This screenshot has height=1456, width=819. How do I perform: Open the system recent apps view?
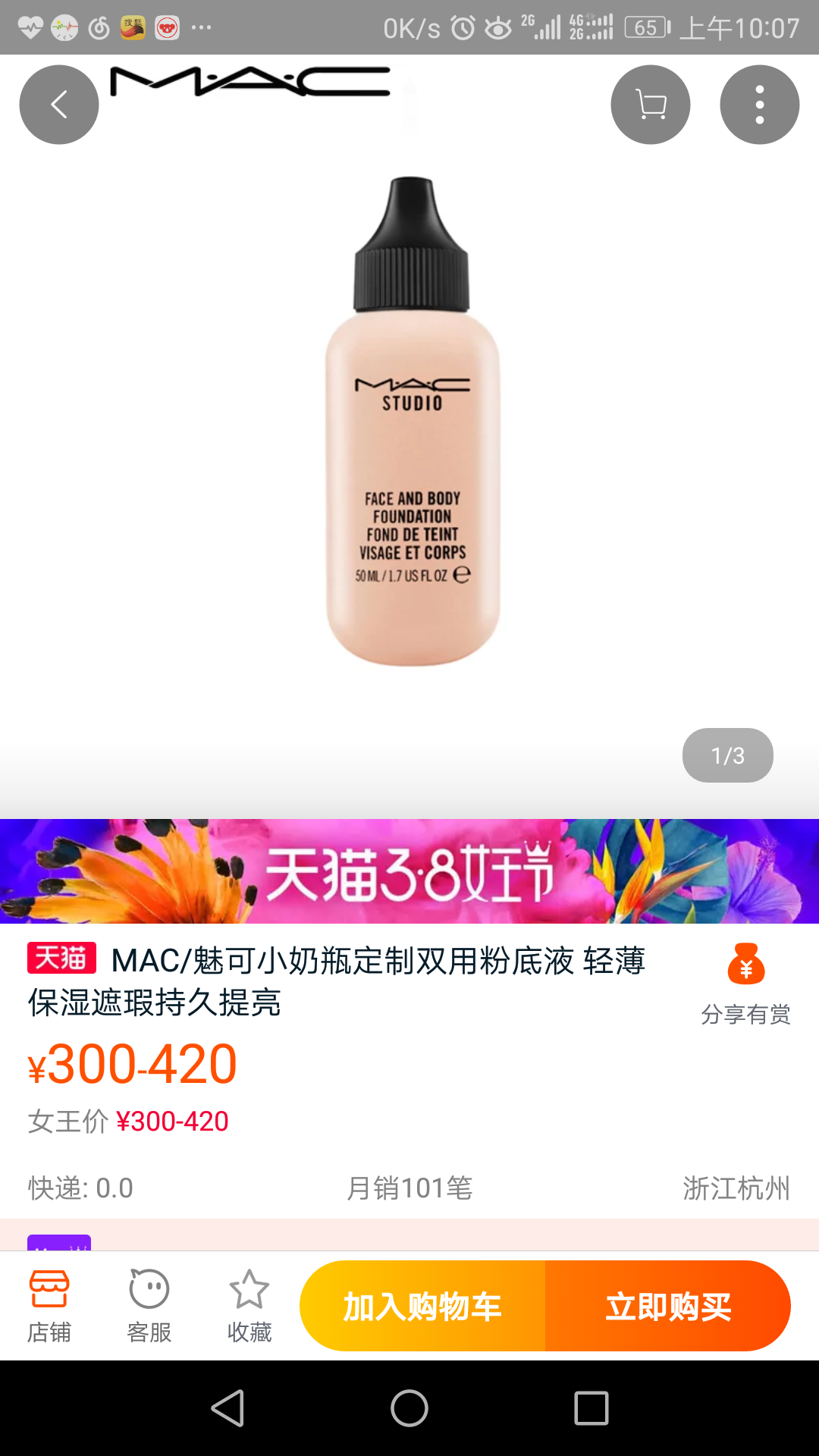[x=591, y=1409]
